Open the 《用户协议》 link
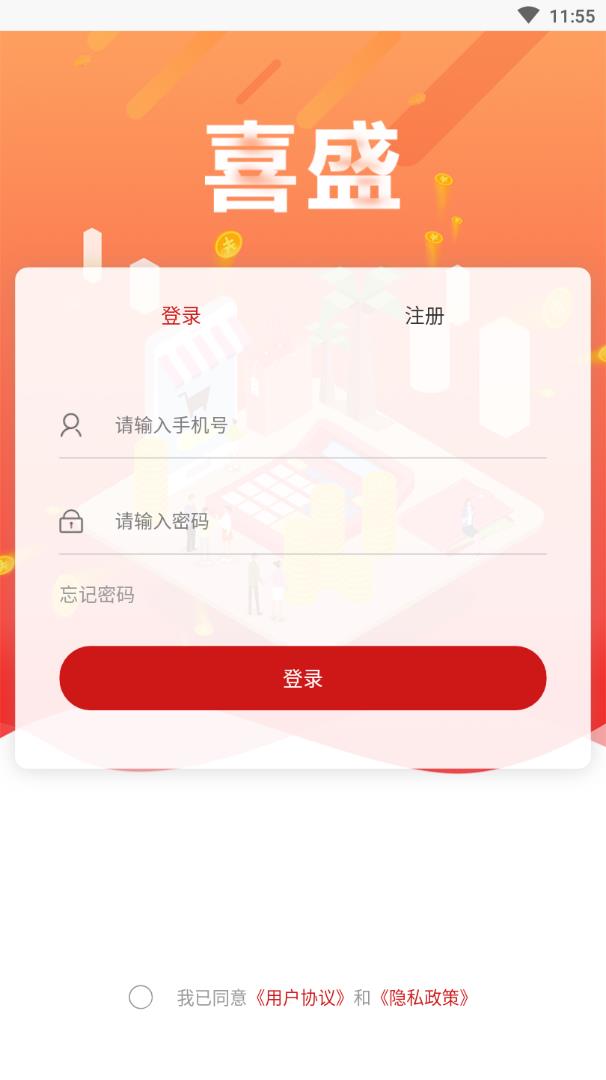Screen dimensions: 606x1080 point(300,997)
